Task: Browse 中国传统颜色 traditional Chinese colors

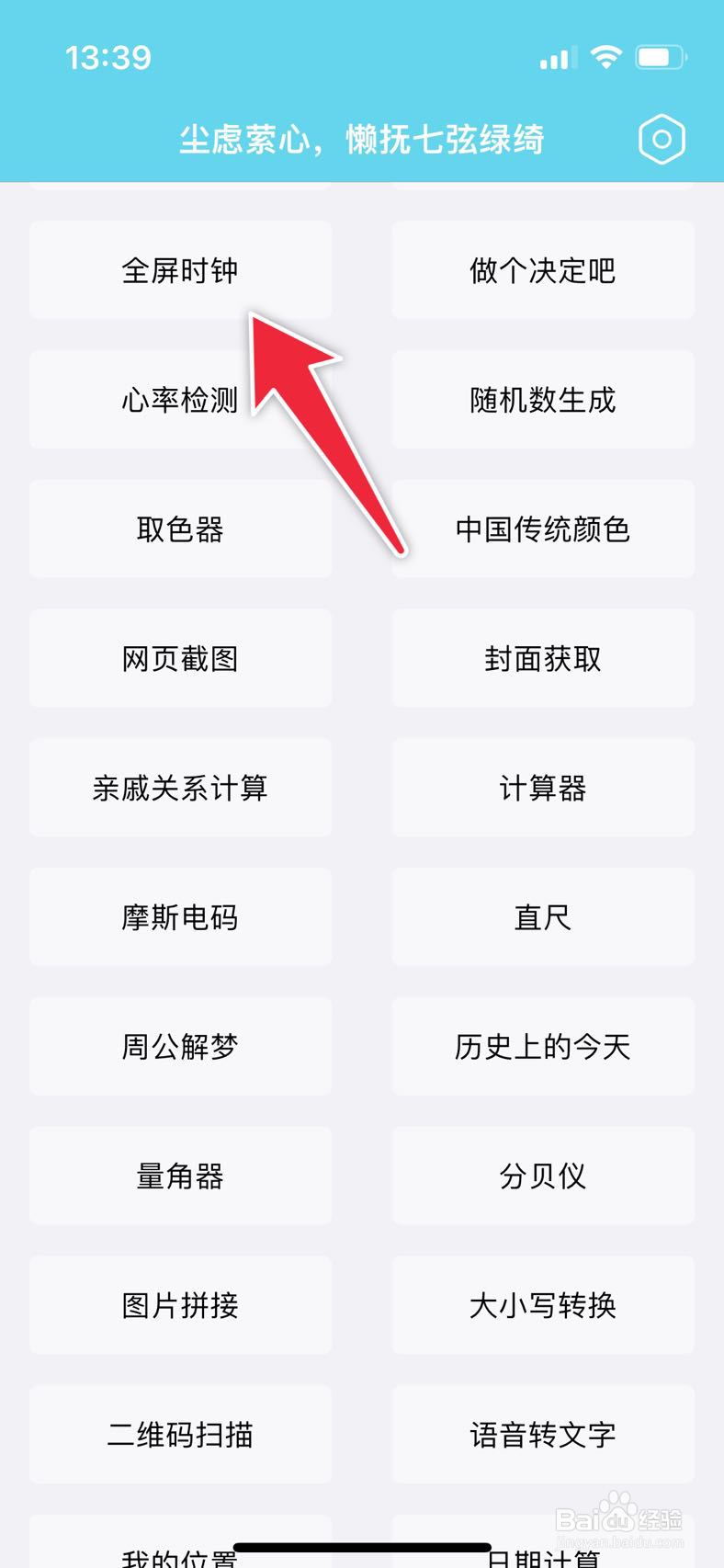Action: pos(542,528)
